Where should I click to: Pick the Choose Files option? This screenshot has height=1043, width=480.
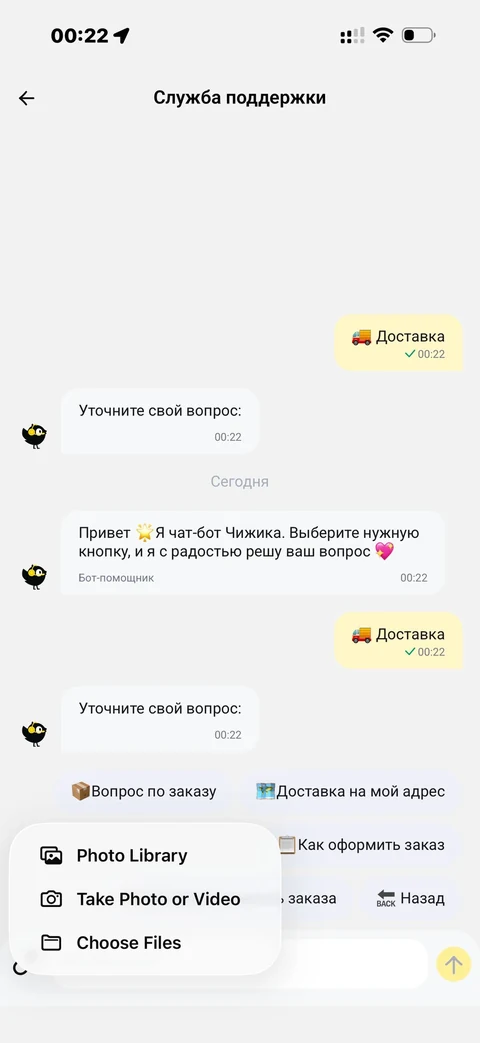tap(145, 943)
